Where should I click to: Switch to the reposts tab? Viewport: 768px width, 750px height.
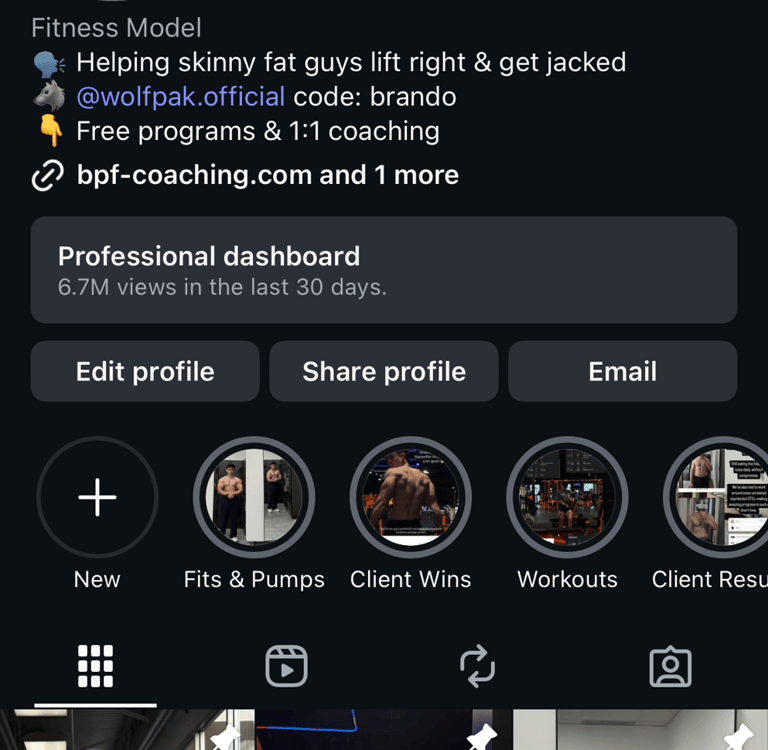point(478,666)
